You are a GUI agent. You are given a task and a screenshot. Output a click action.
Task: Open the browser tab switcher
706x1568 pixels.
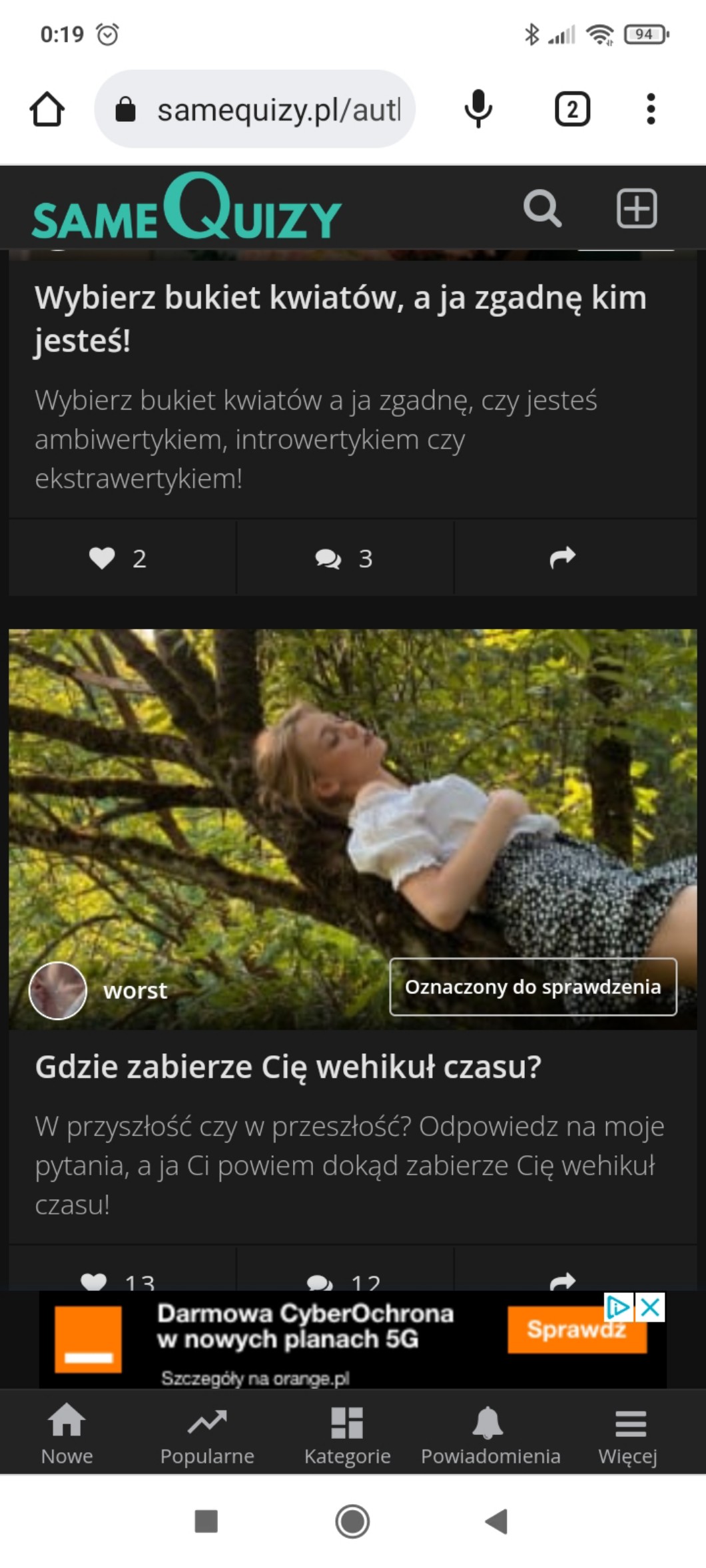pos(572,109)
